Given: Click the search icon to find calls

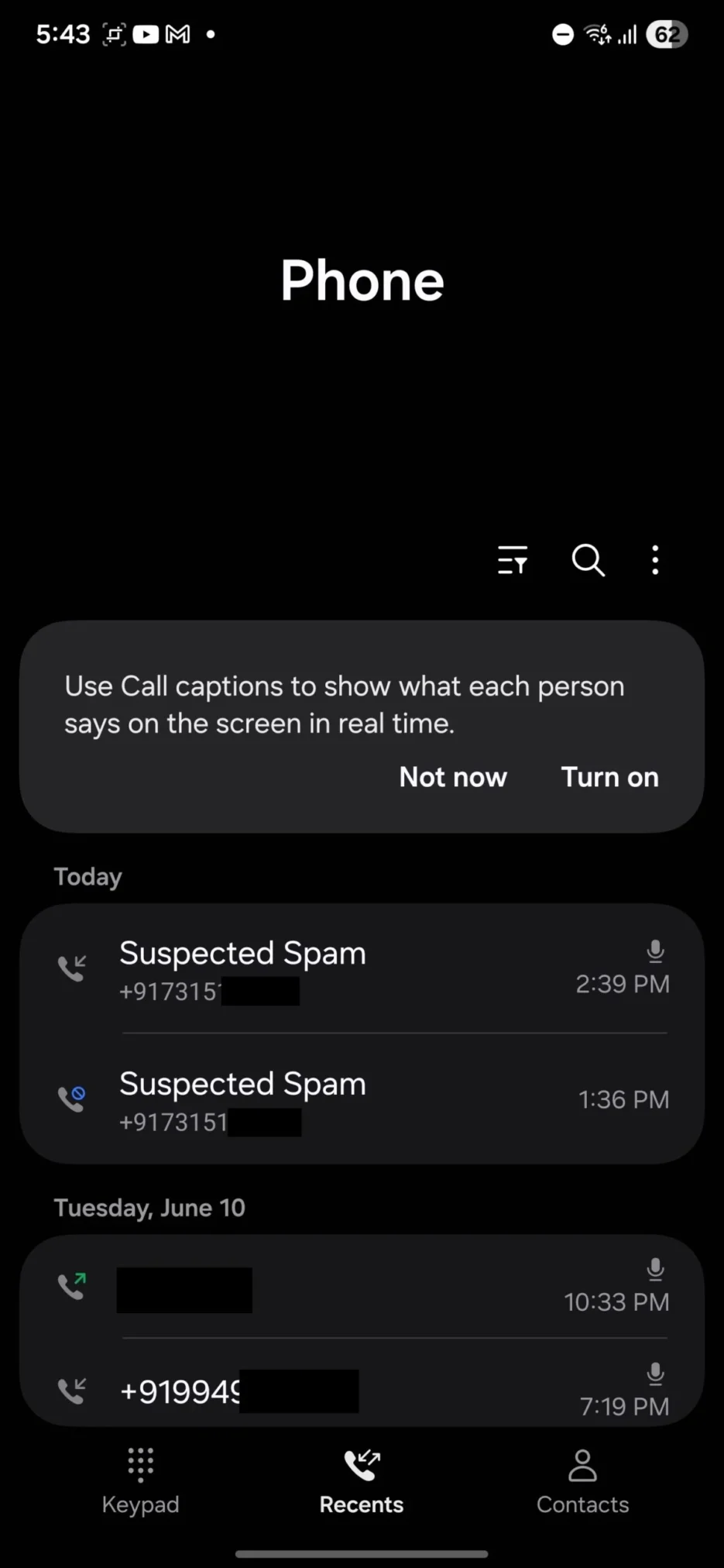Looking at the screenshot, I should [x=587, y=560].
